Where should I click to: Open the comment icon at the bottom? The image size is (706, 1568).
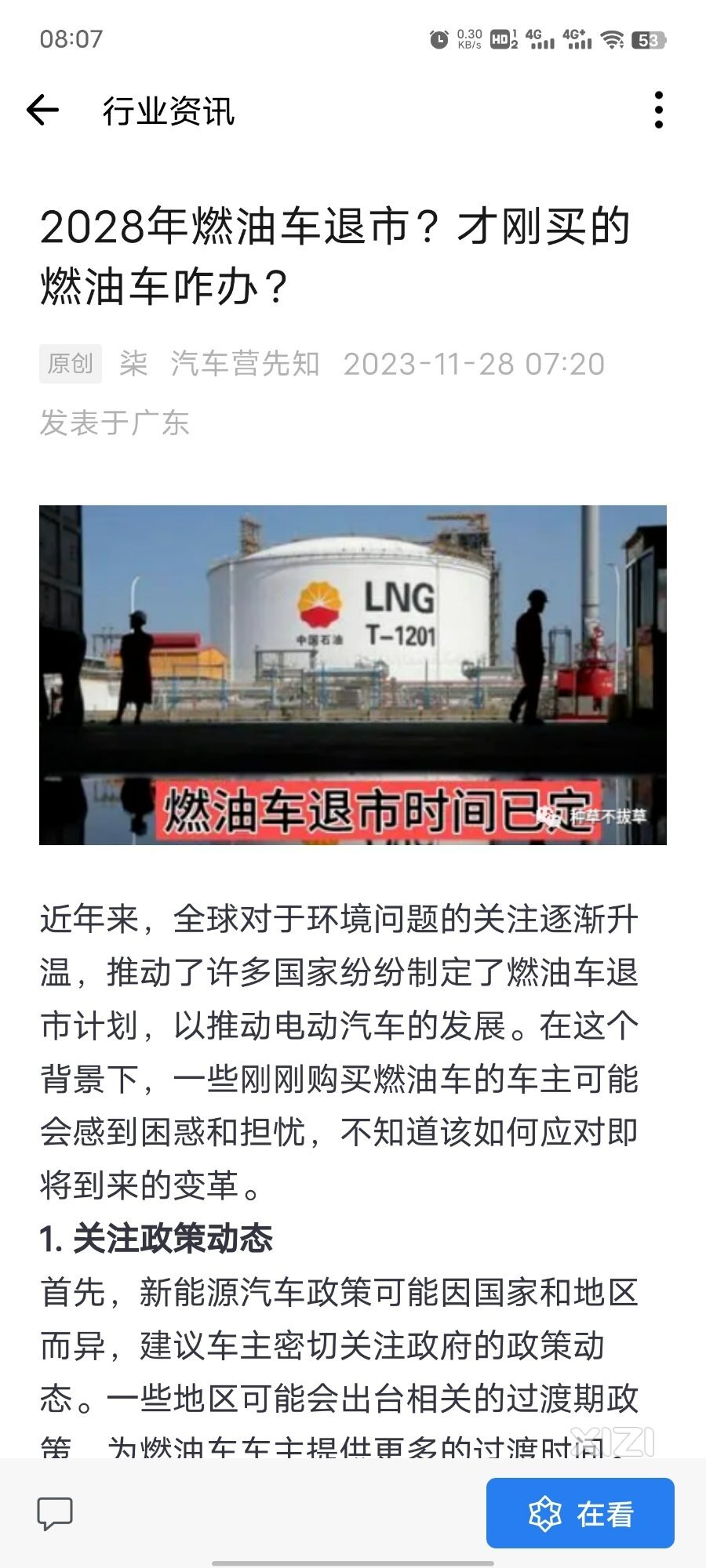point(55,1513)
